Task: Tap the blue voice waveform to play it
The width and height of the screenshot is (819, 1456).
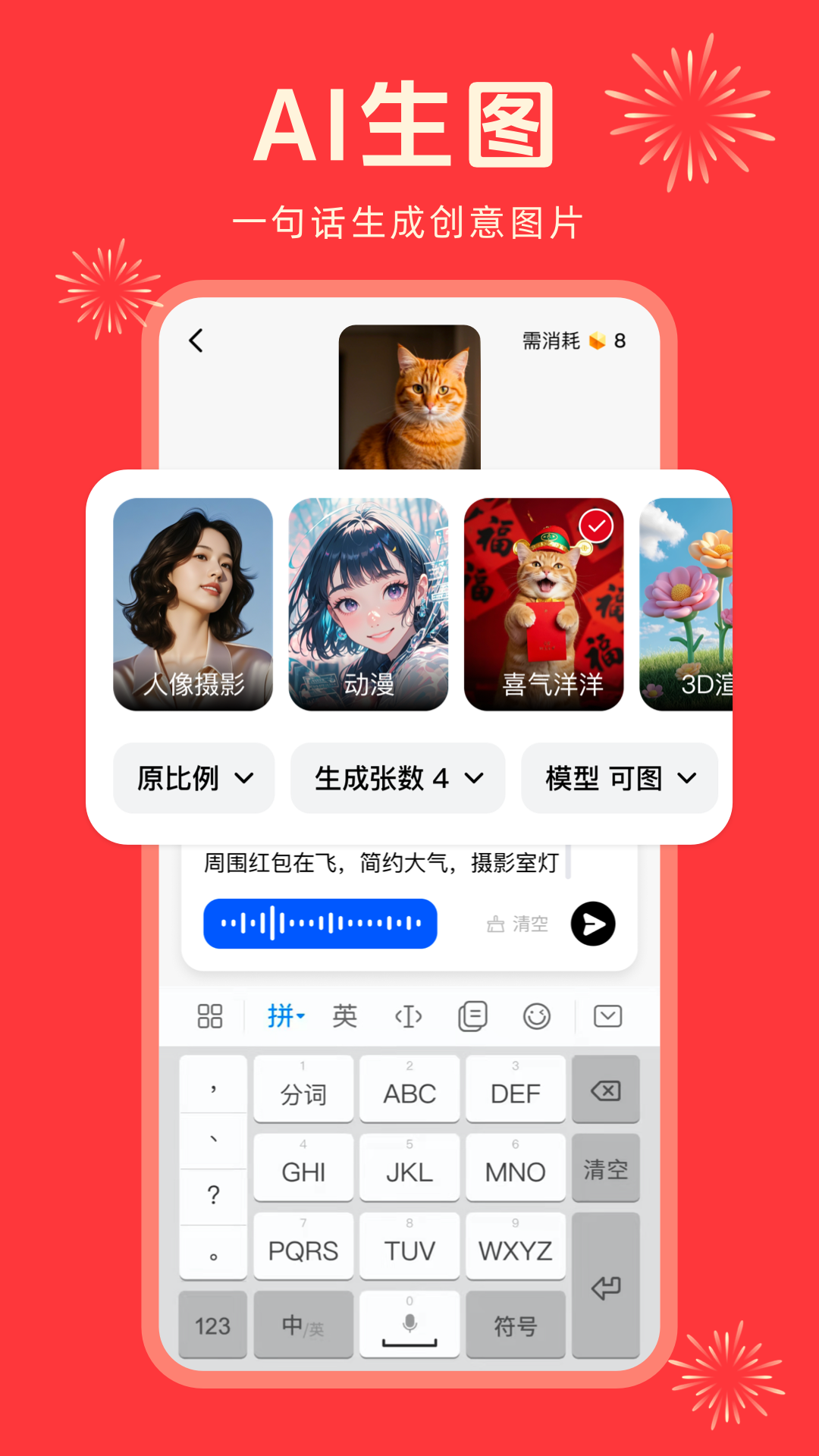Action: [319, 923]
